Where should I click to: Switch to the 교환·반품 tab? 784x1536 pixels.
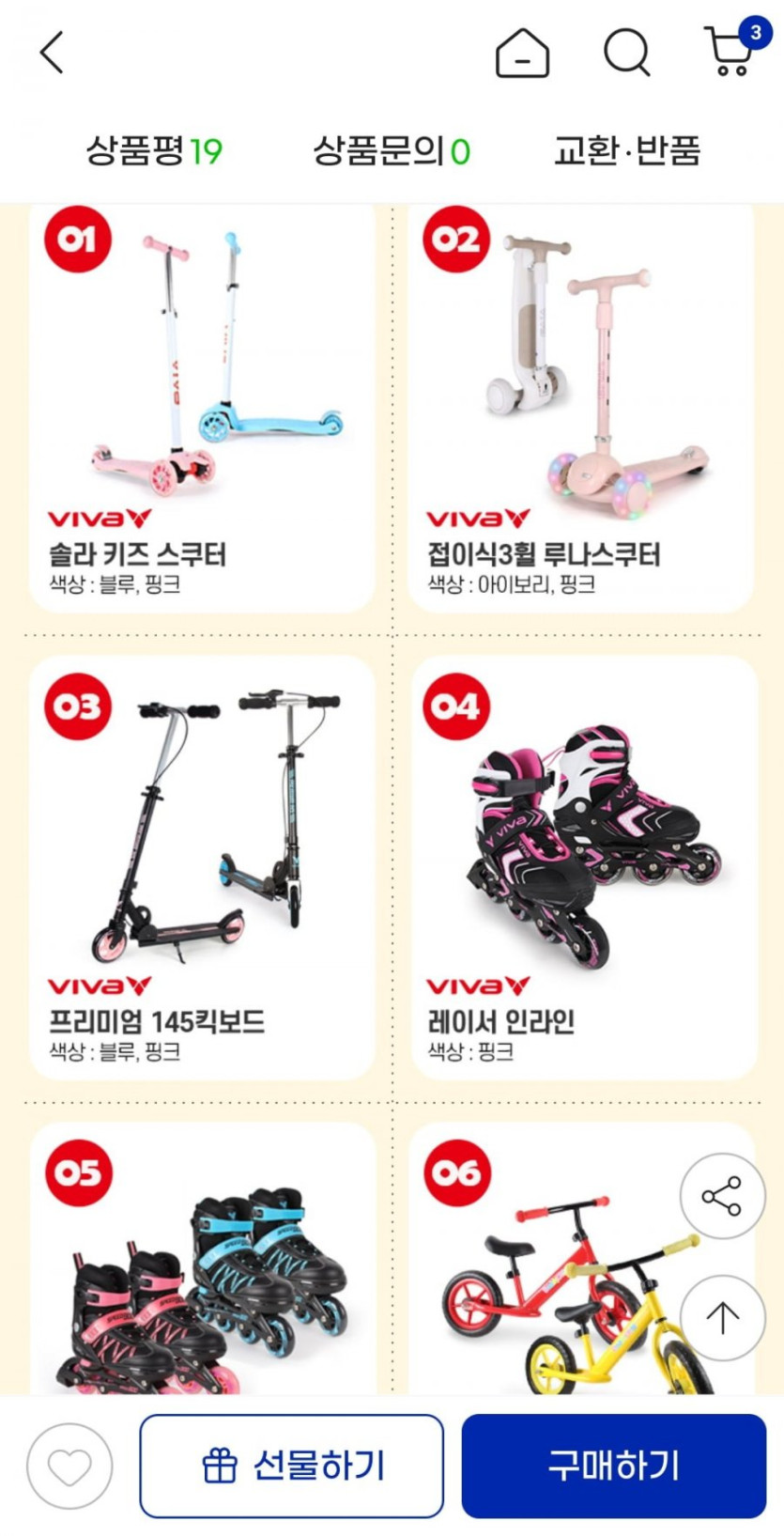(x=627, y=150)
